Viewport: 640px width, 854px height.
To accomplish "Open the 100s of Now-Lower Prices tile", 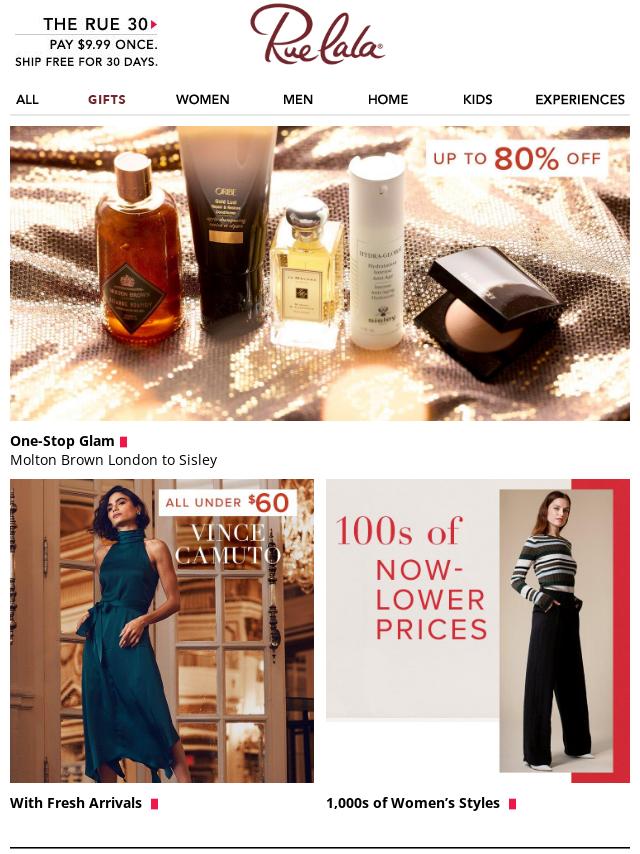I will coord(478,630).
